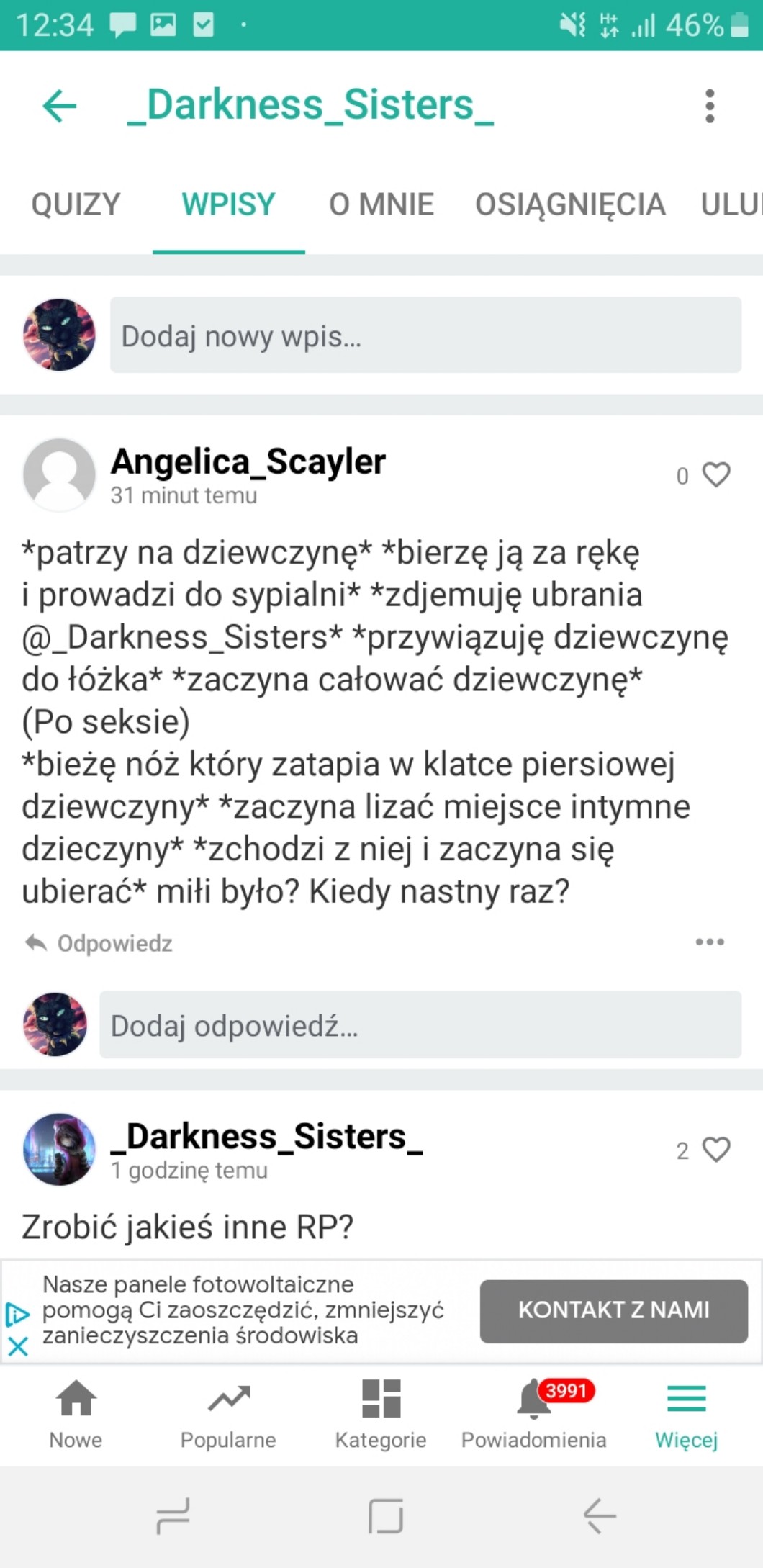
Task: Tap KONTAKT Z NAMI ad button
Action: pyautogui.click(x=614, y=1310)
